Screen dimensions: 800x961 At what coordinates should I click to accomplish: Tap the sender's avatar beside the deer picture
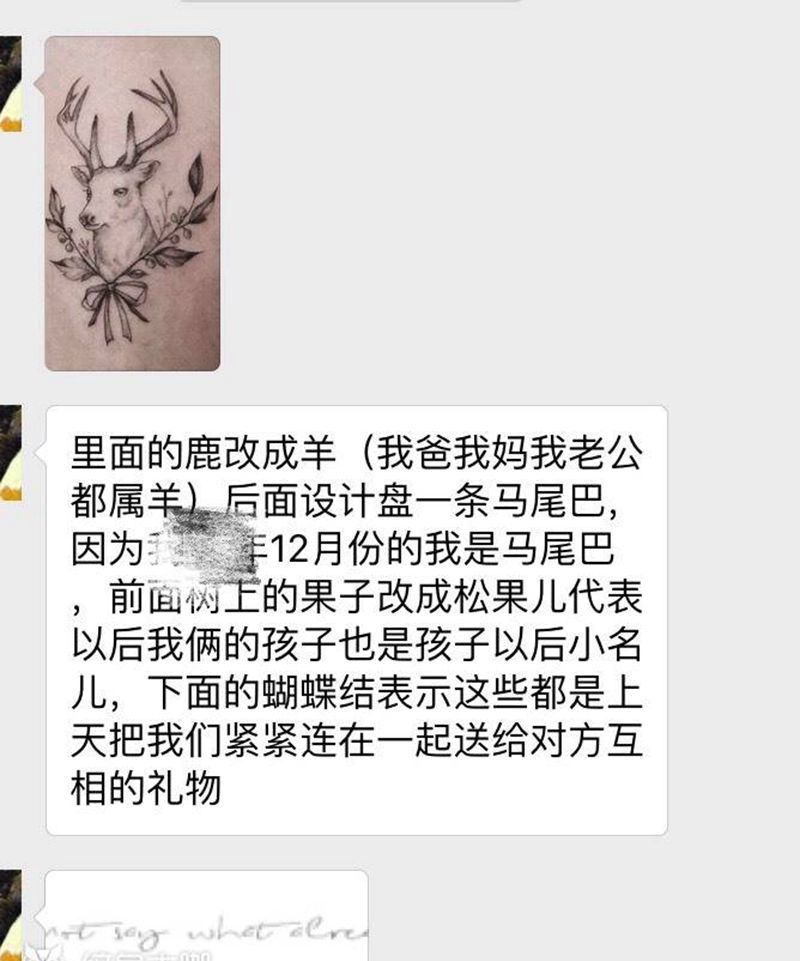coord(10,85)
